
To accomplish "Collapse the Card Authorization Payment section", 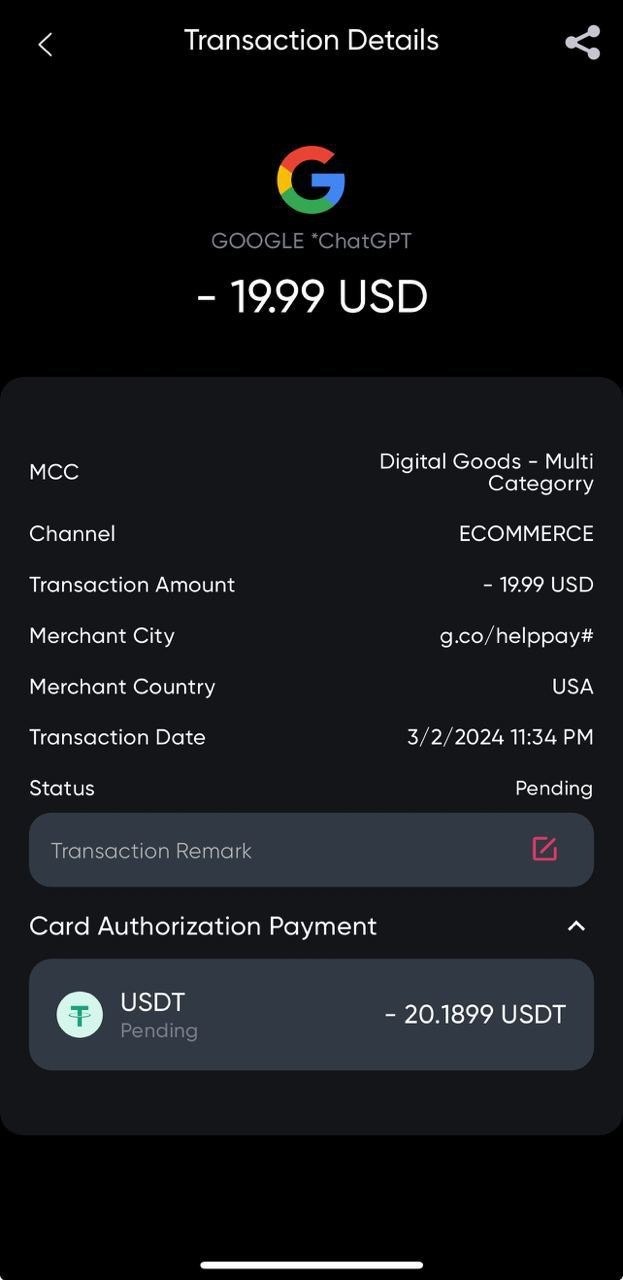I will click(576, 926).
